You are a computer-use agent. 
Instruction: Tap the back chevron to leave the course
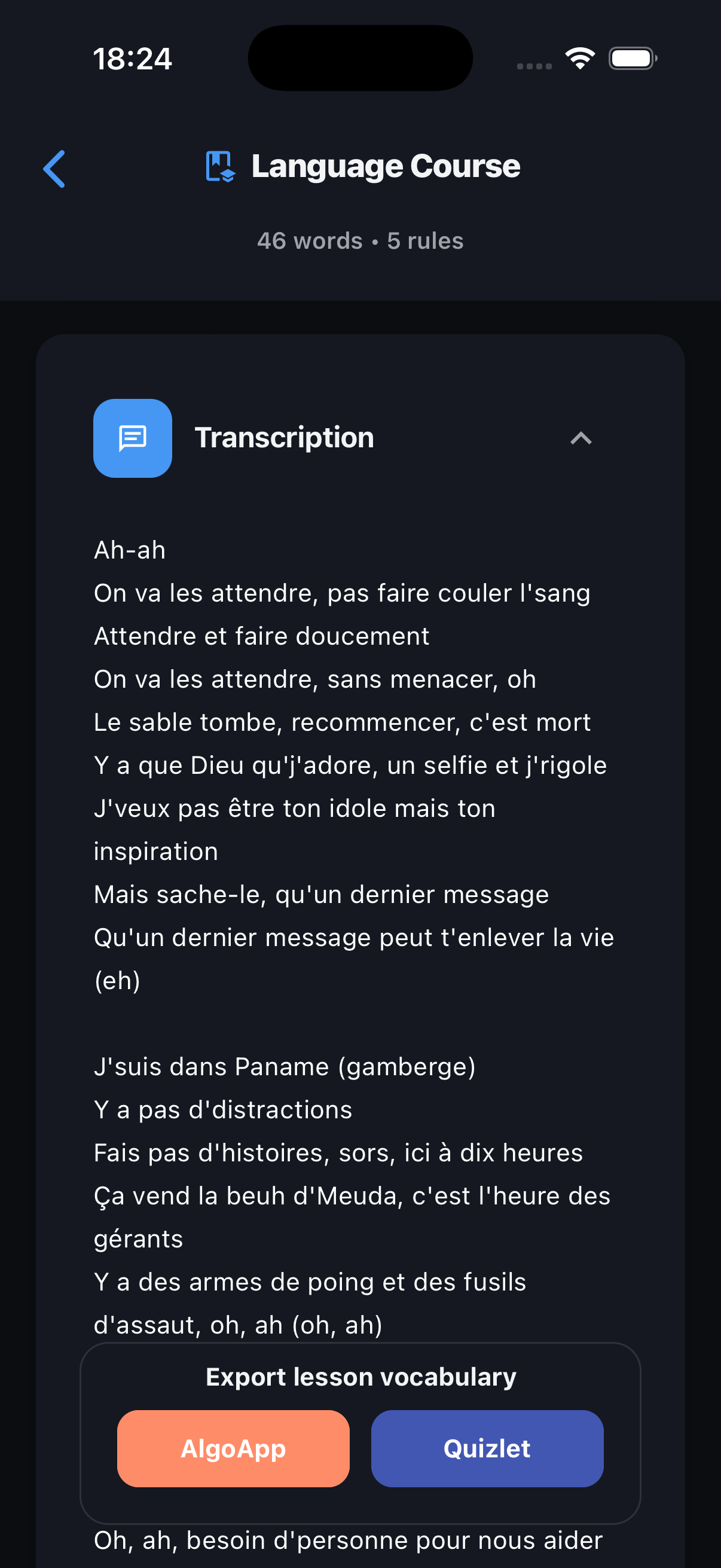[x=54, y=169]
